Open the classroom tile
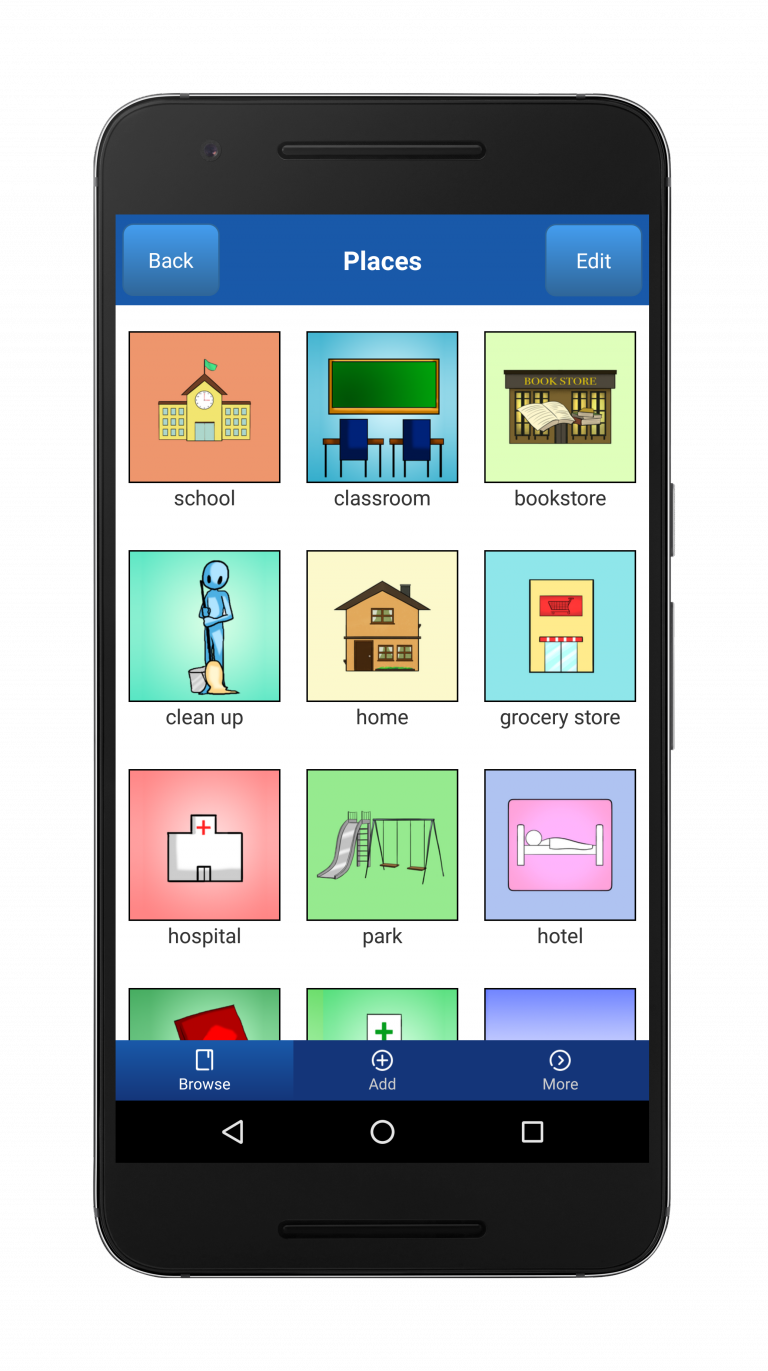Screen dimensions: 768x1371 tap(382, 407)
